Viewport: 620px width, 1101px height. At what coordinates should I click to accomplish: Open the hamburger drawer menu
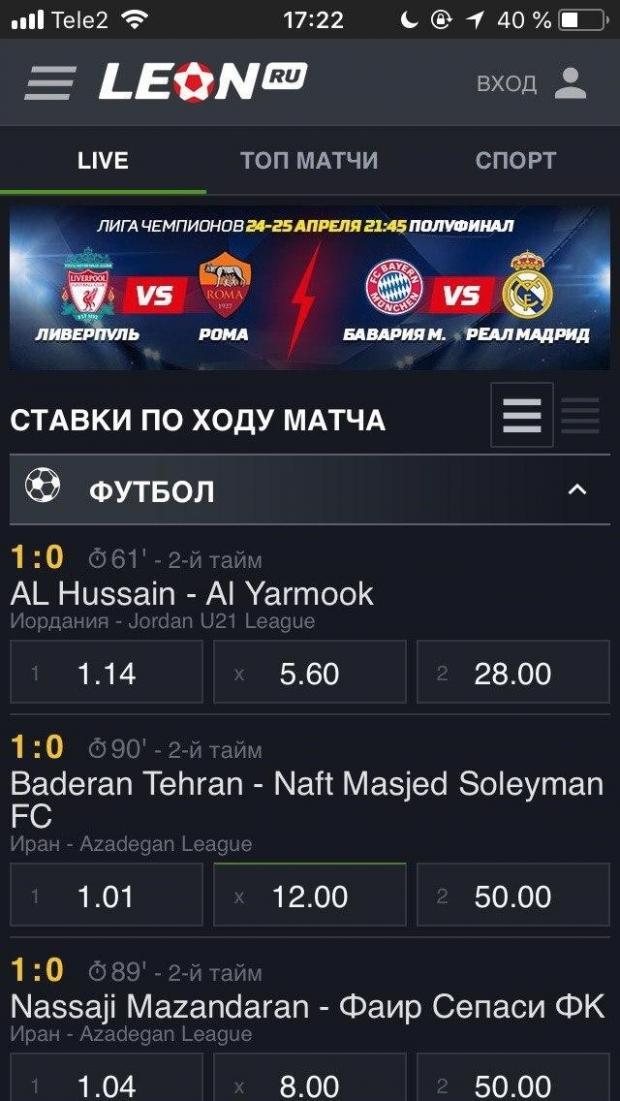[x=50, y=82]
